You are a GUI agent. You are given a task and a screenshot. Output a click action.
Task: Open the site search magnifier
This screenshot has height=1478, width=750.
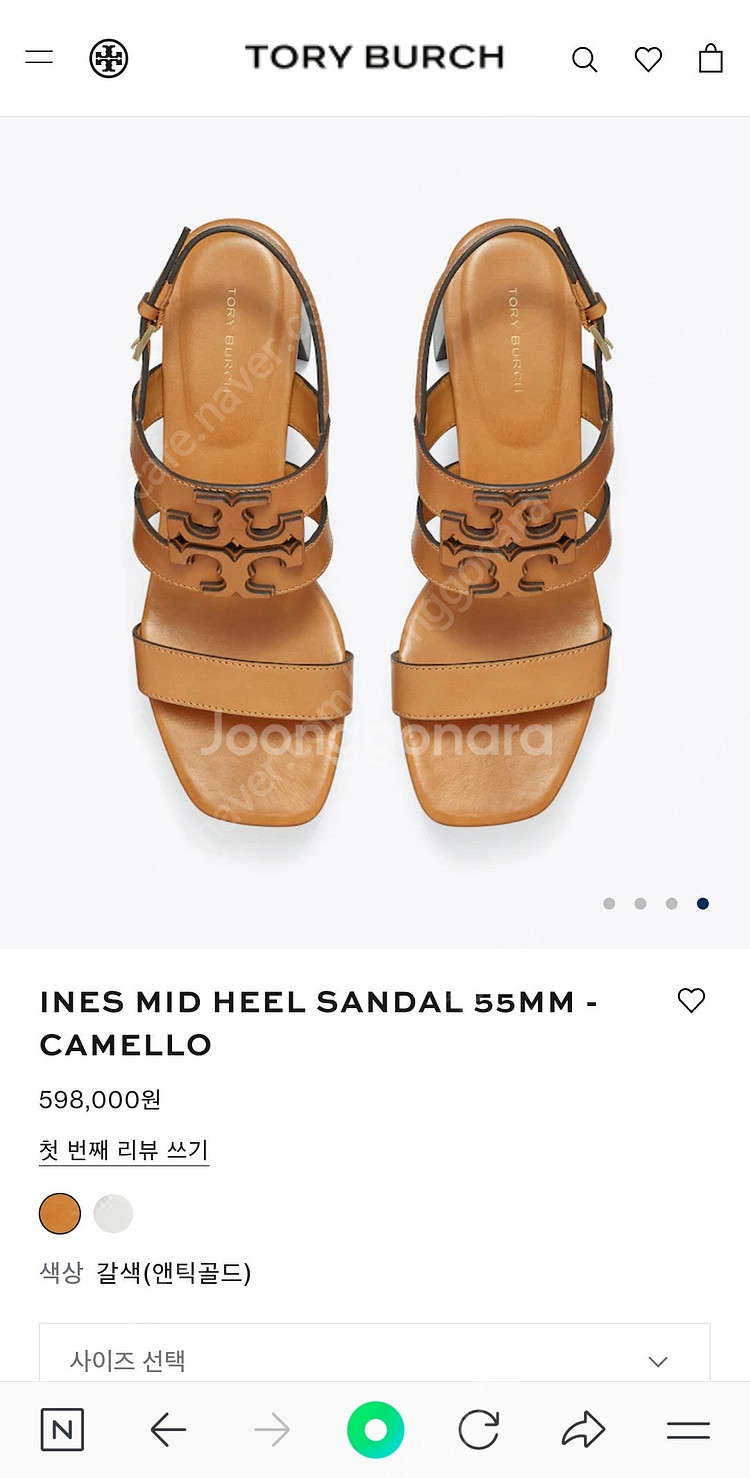click(584, 60)
